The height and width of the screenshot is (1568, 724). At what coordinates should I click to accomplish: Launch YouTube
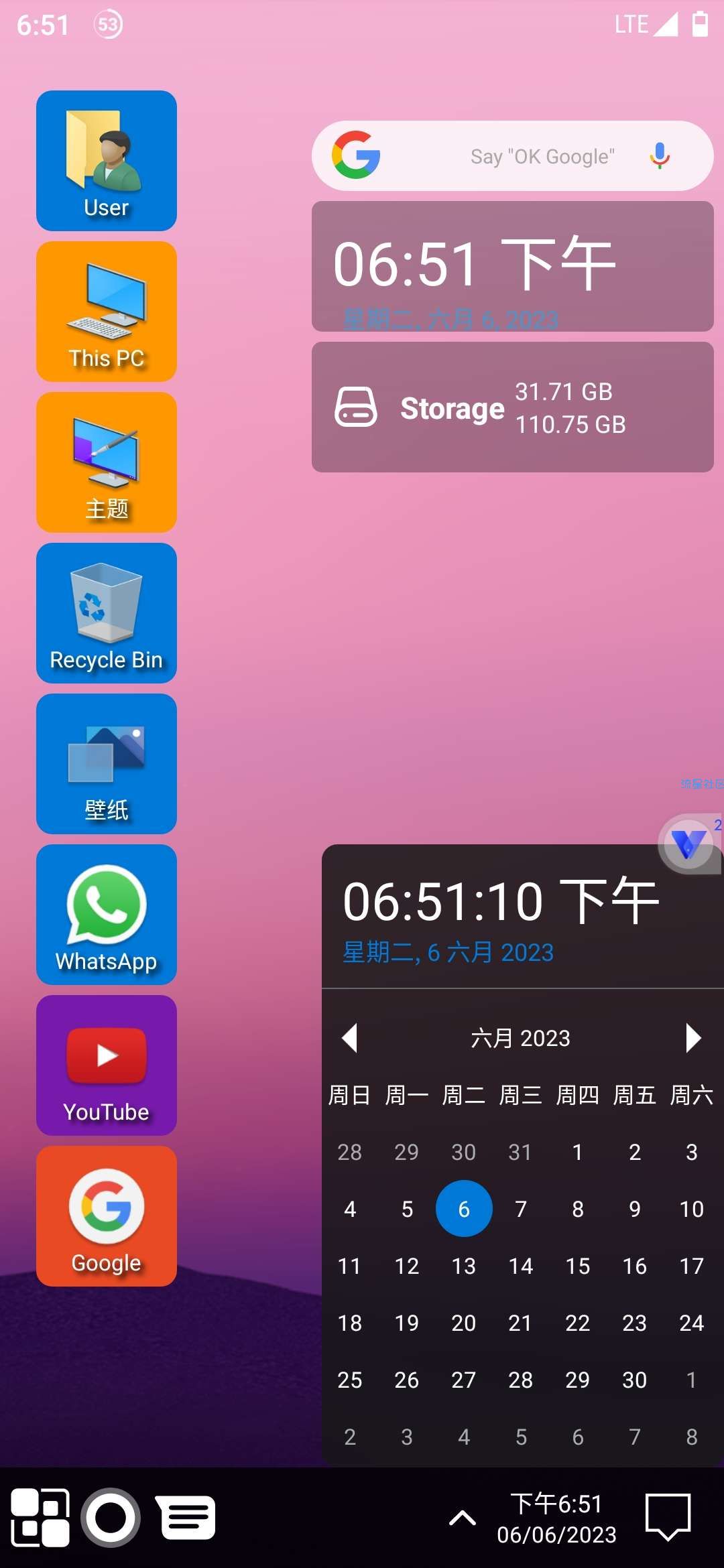(x=107, y=1065)
